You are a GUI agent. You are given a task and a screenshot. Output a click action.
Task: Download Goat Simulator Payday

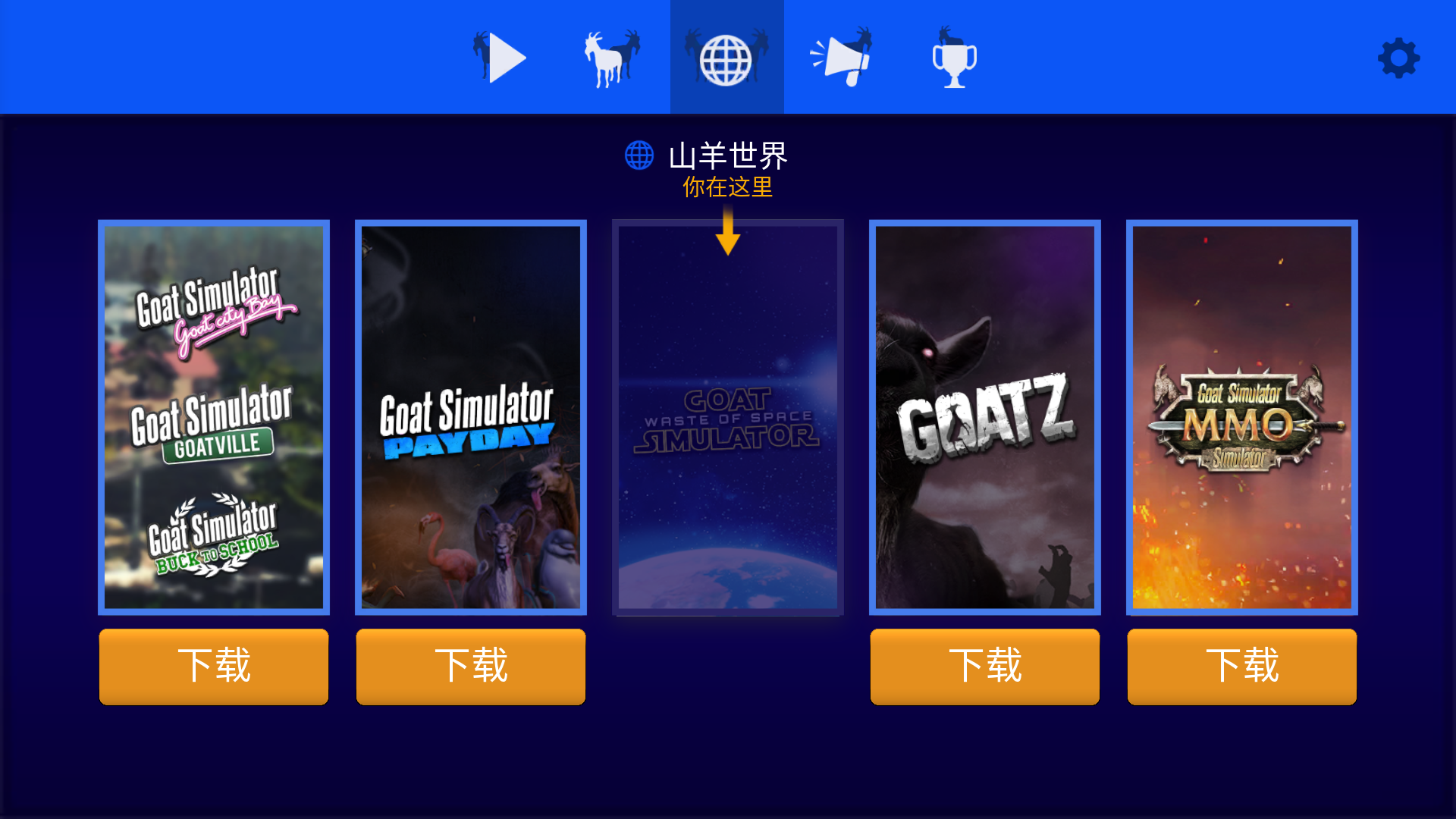click(470, 667)
